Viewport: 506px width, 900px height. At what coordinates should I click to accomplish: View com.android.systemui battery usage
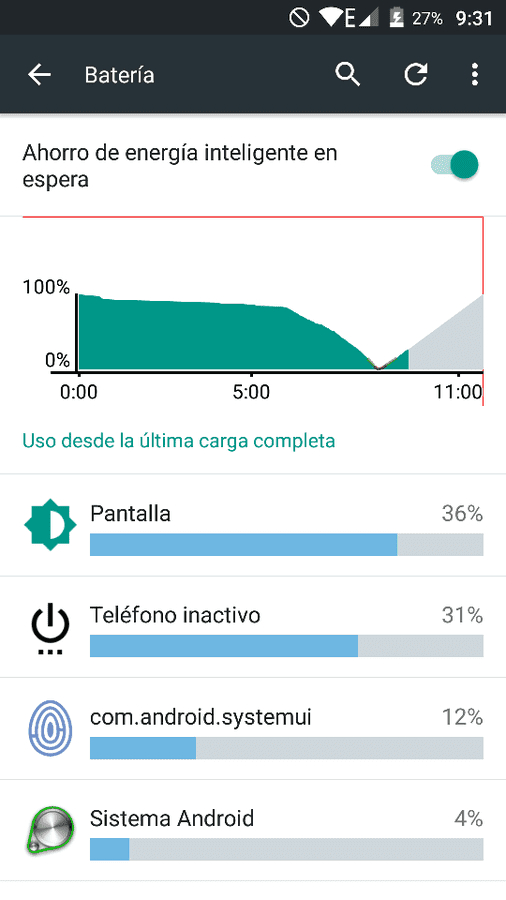click(253, 729)
